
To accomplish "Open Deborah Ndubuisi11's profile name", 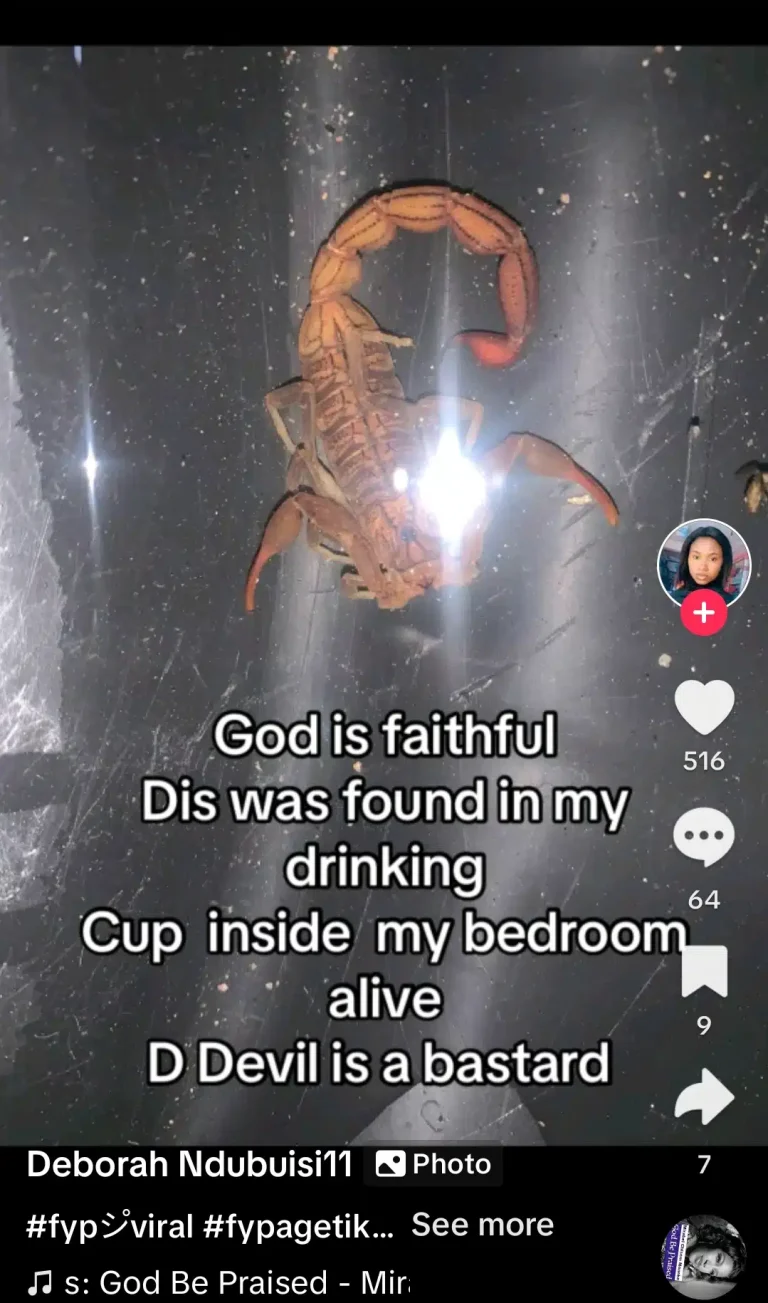I will tap(189, 1164).
